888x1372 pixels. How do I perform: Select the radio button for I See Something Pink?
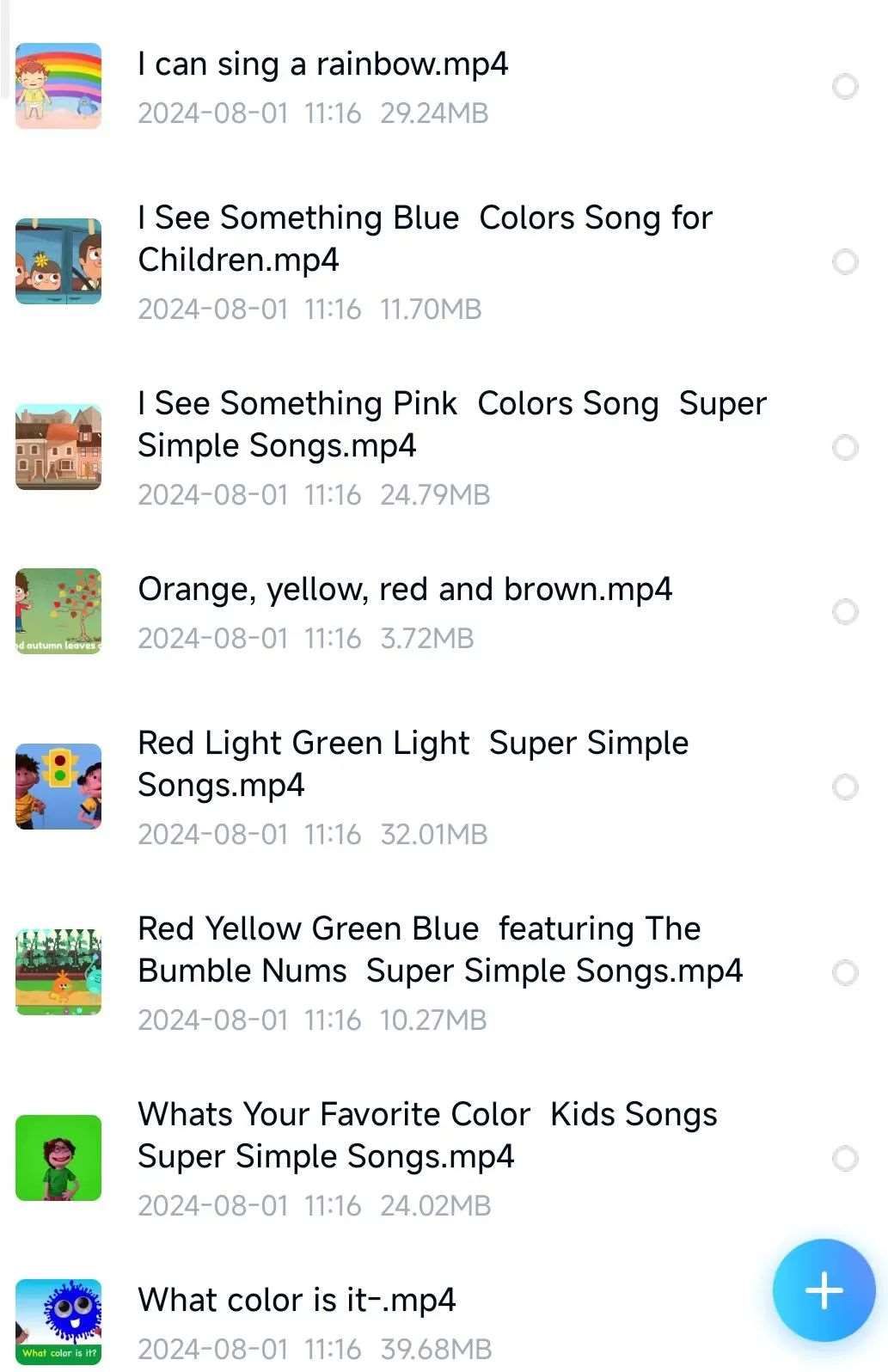point(845,448)
